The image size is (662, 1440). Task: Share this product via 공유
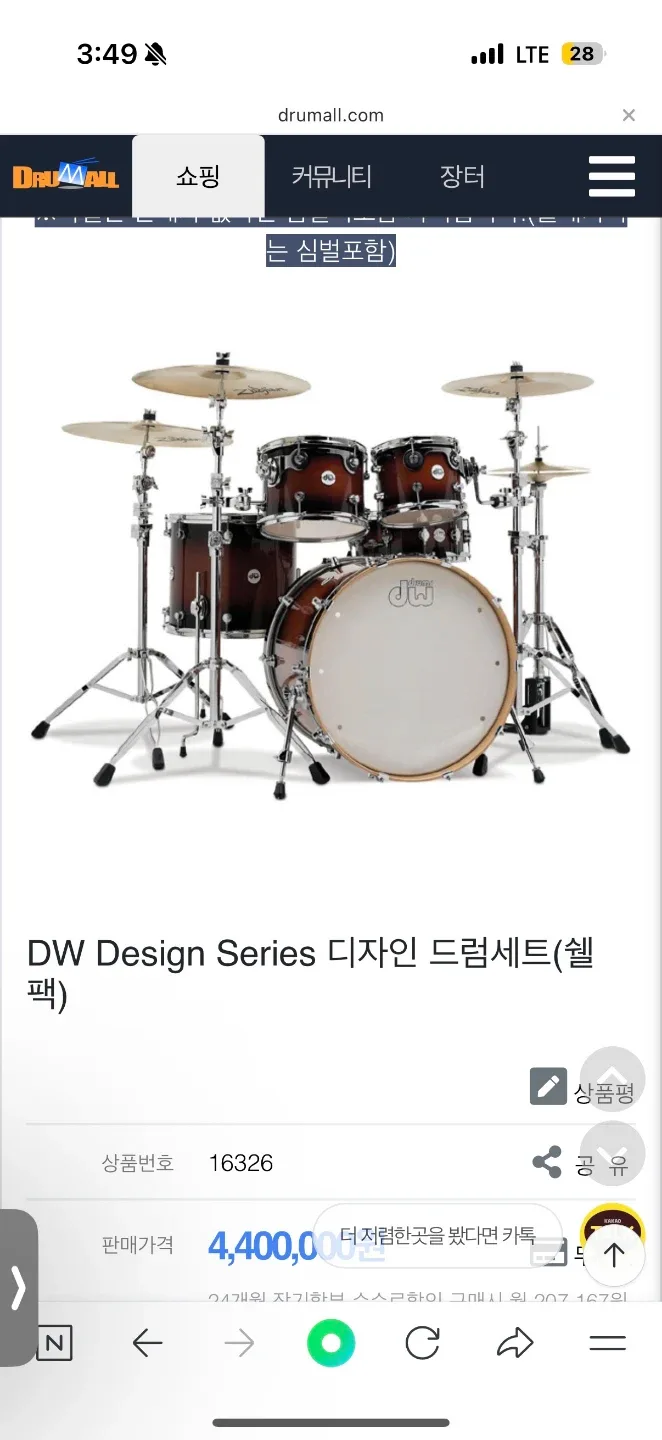coord(580,1163)
